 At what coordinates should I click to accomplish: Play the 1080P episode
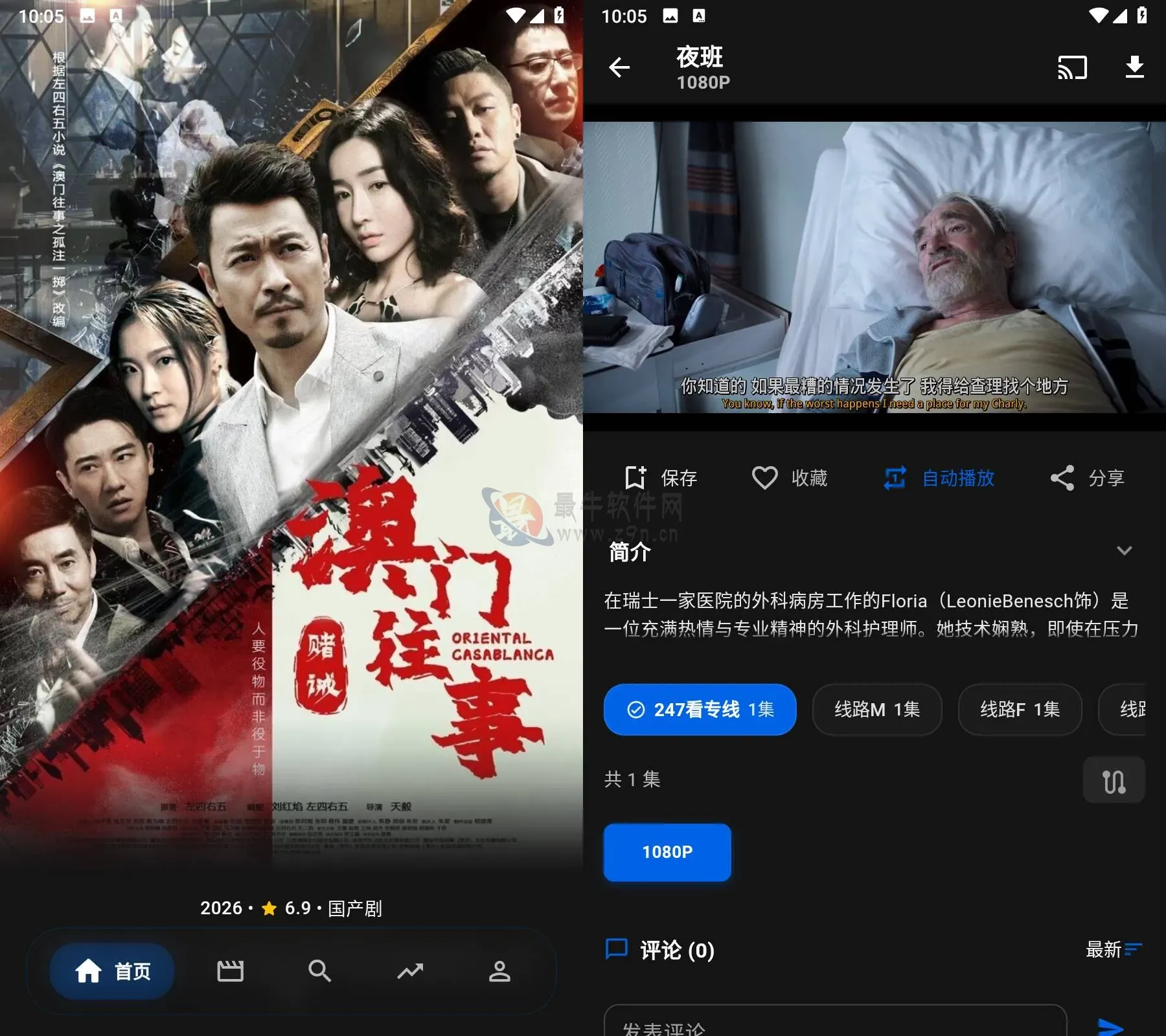(667, 852)
